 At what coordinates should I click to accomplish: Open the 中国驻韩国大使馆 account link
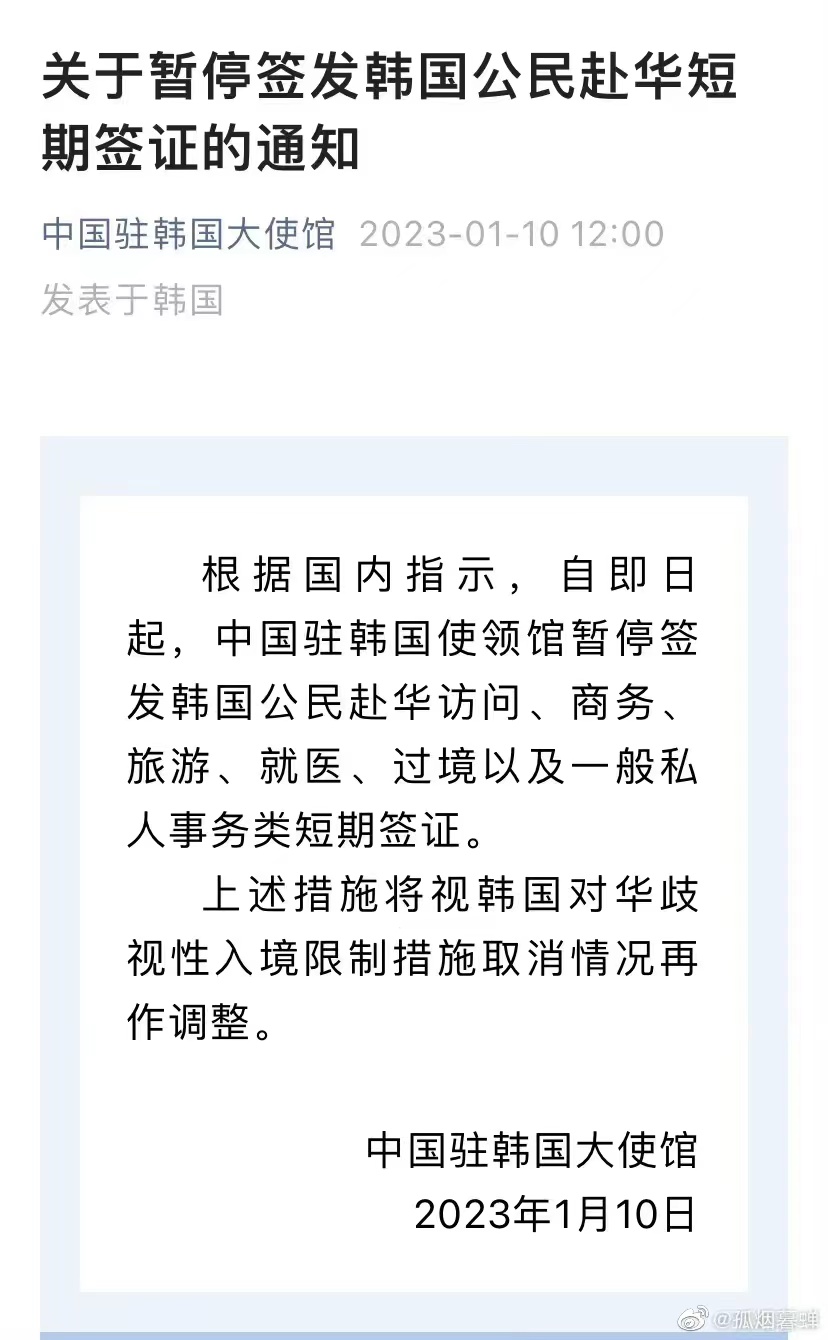pos(188,234)
